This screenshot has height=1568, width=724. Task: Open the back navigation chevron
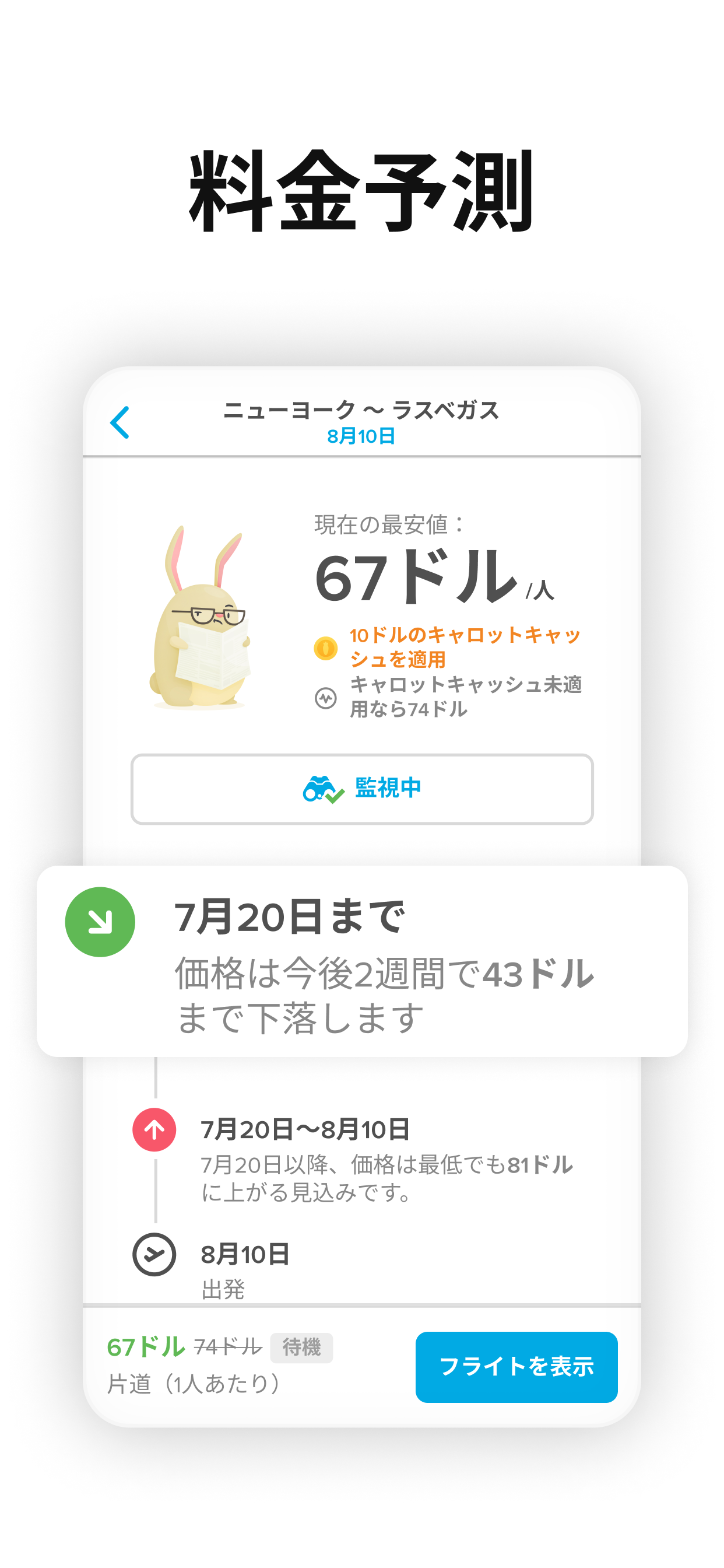click(121, 423)
